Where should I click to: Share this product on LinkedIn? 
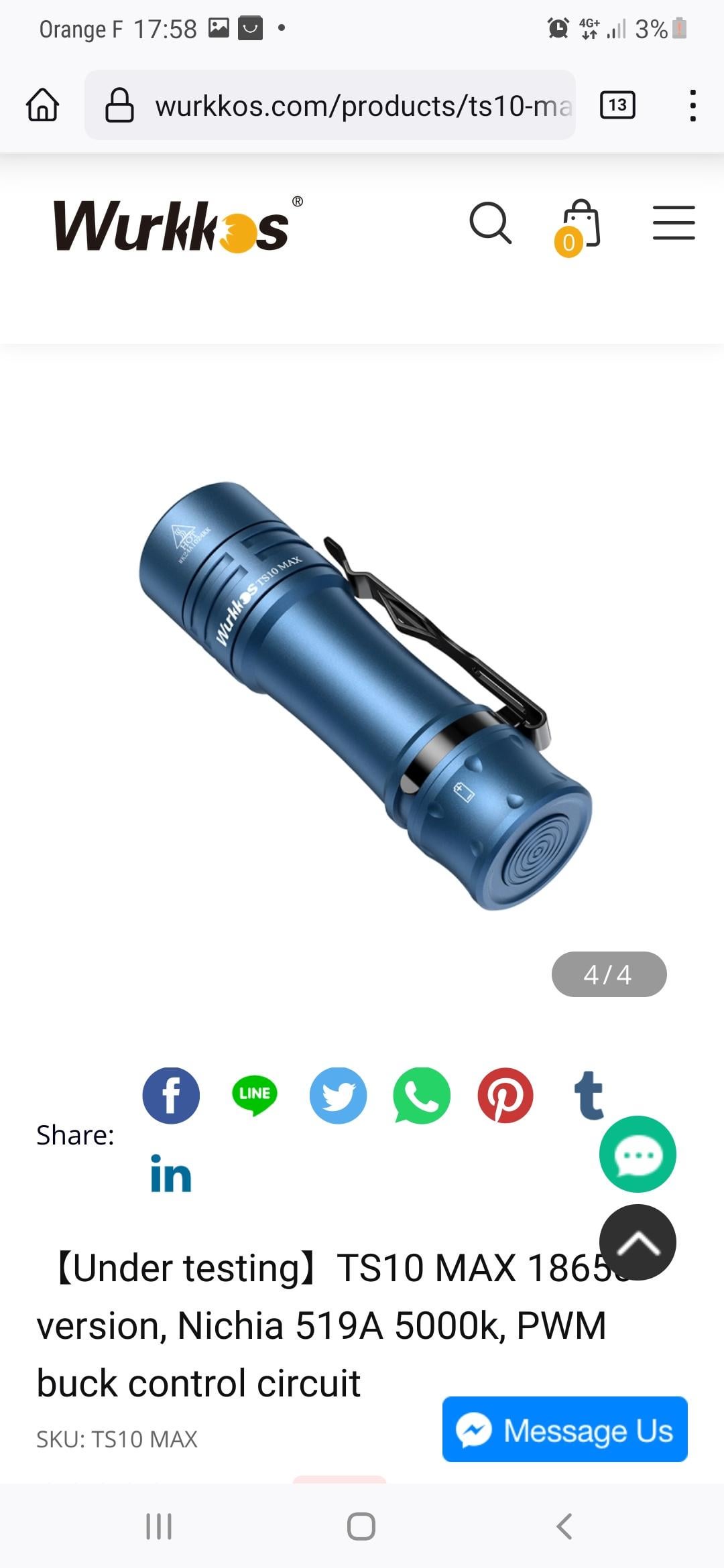coord(171,1174)
